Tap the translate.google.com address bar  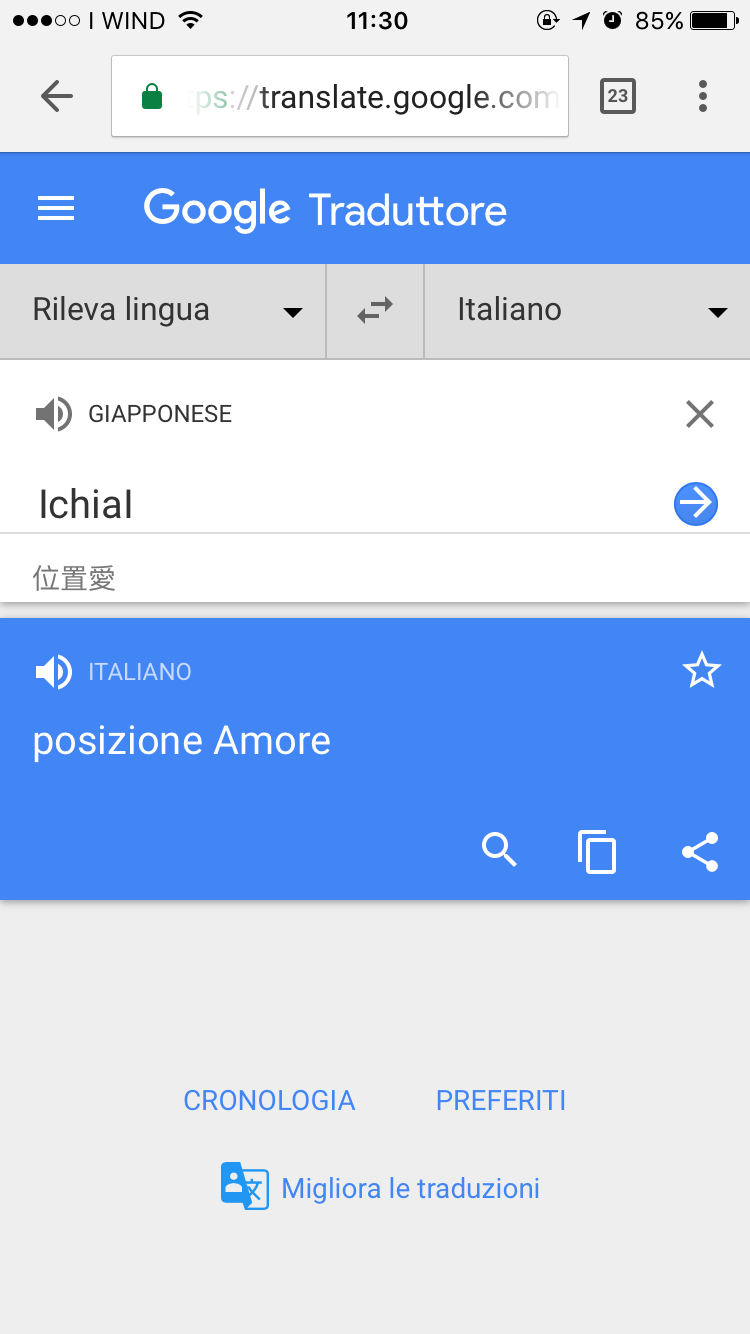click(340, 96)
